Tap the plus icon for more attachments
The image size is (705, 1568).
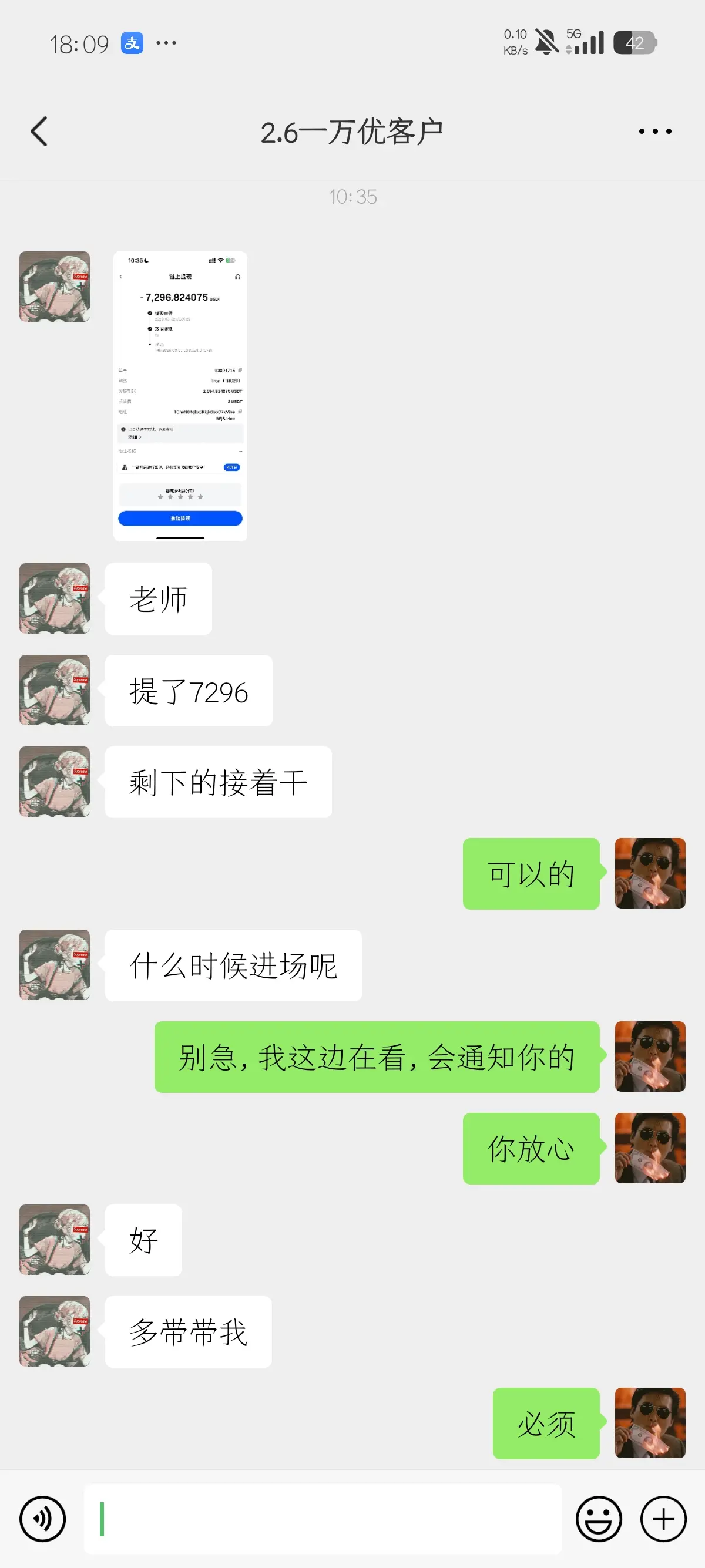click(x=663, y=1518)
